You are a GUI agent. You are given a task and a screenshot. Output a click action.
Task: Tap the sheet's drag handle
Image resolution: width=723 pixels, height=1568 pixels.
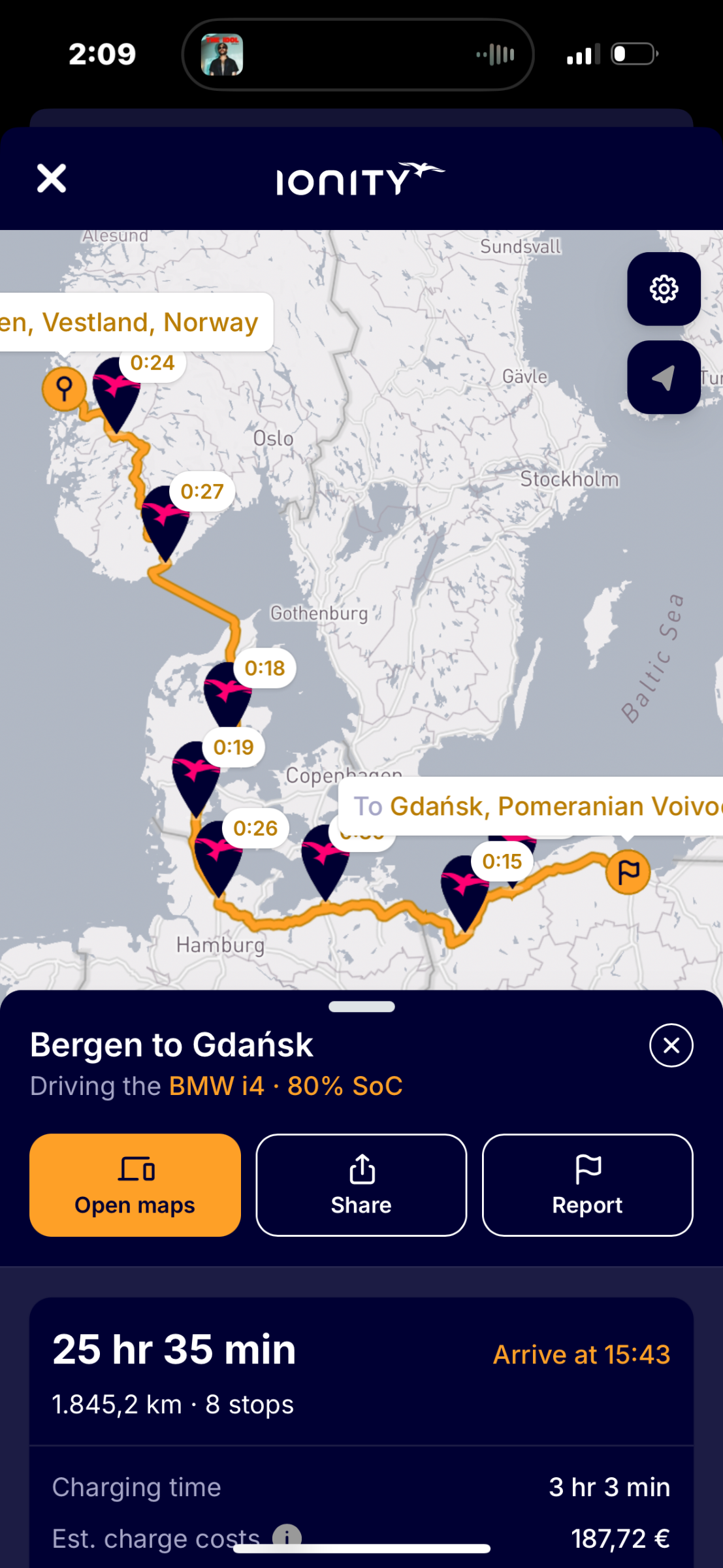click(361, 1007)
